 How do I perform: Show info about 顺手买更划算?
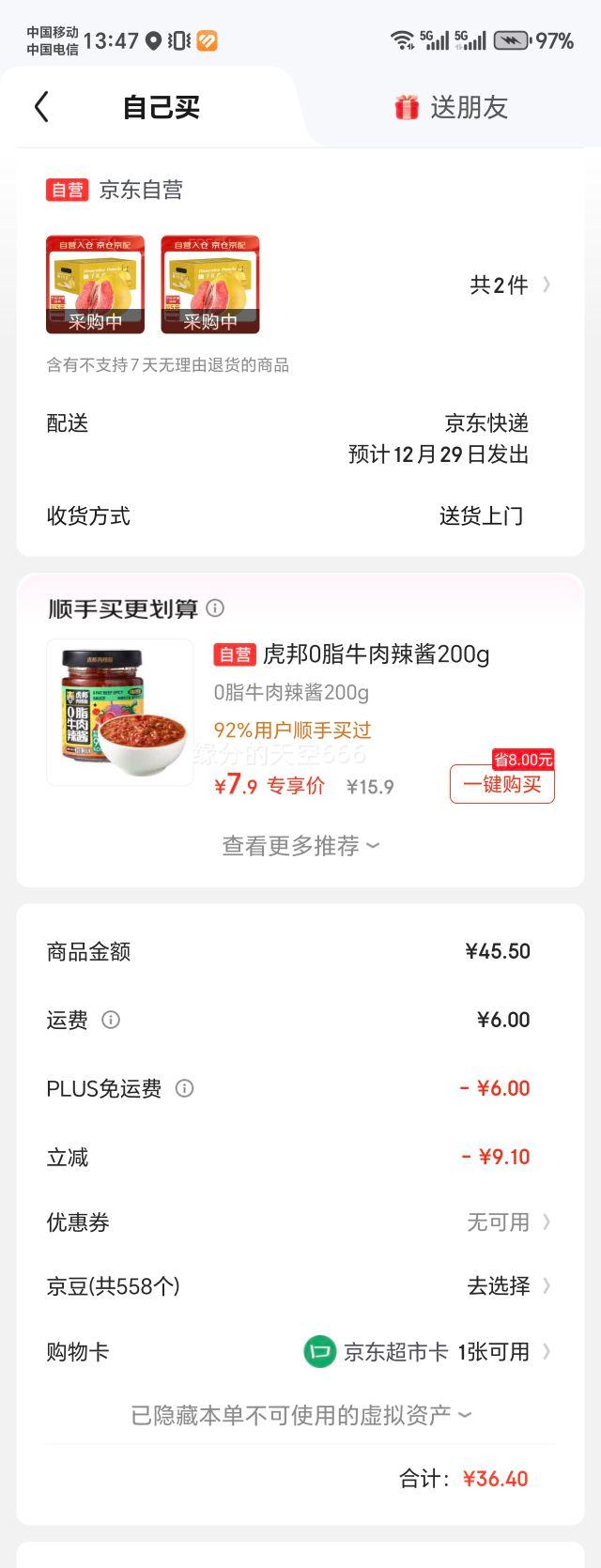coord(215,608)
